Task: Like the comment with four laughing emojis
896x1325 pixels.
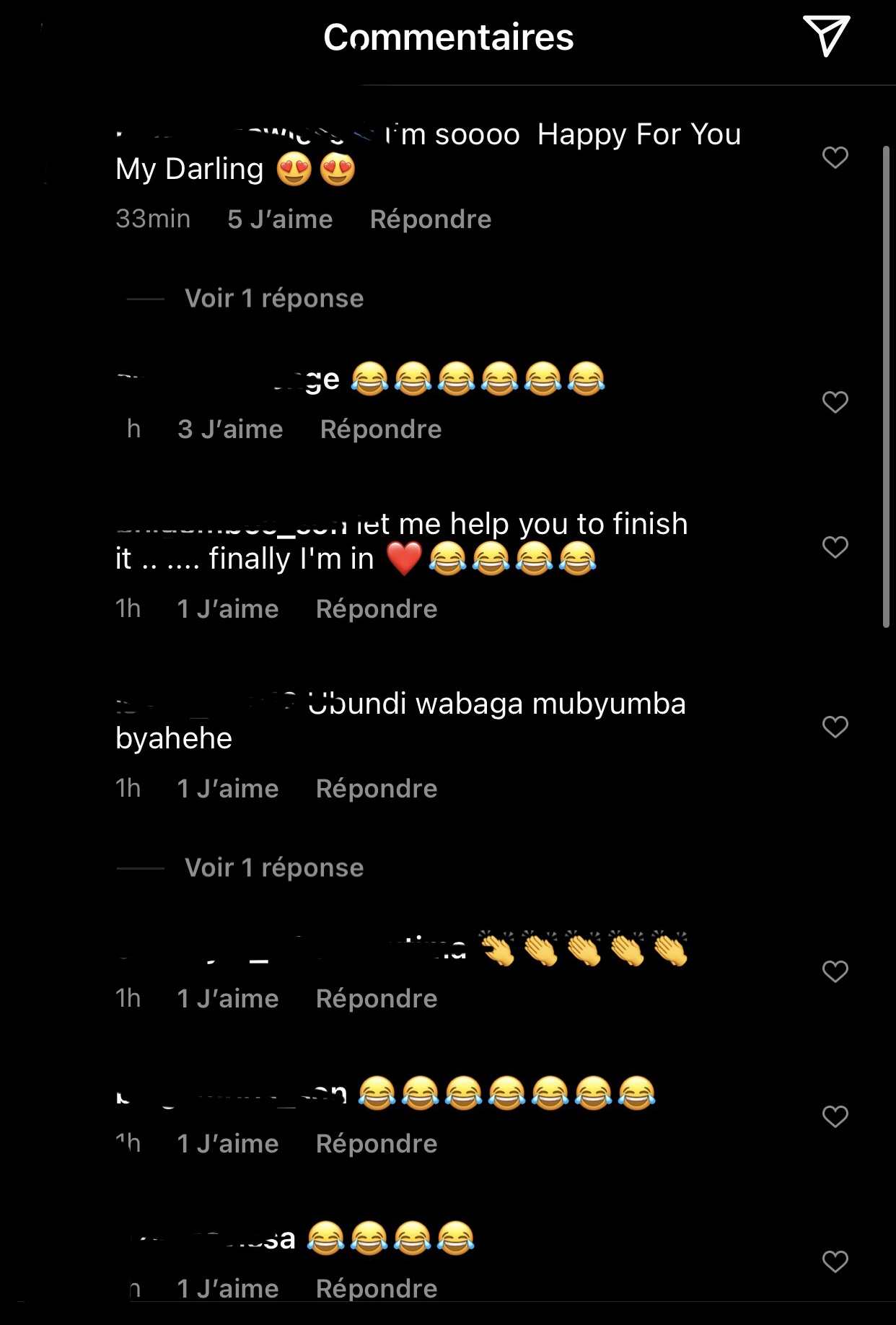Action: (835, 1261)
